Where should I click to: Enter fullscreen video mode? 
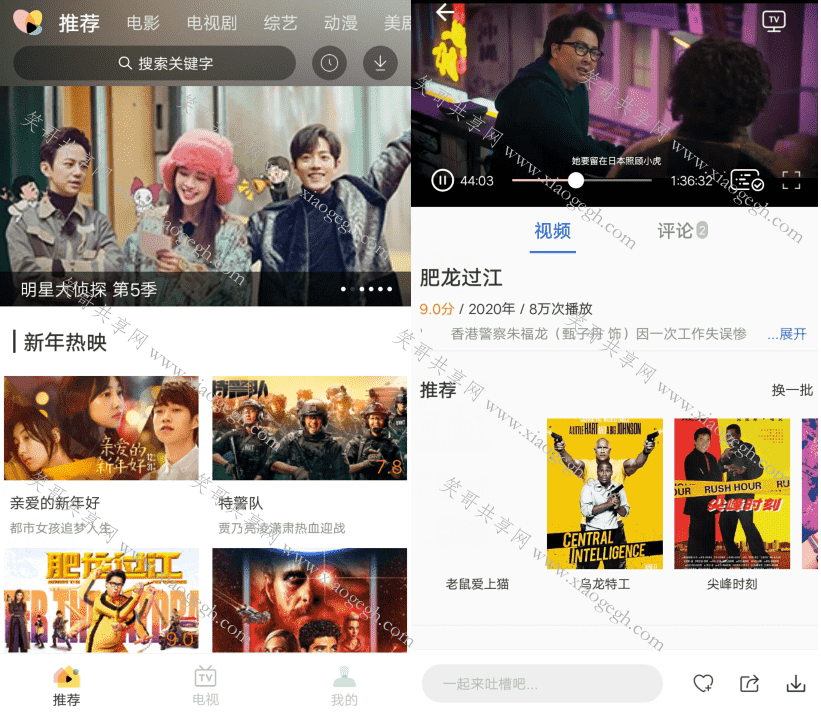click(x=791, y=180)
